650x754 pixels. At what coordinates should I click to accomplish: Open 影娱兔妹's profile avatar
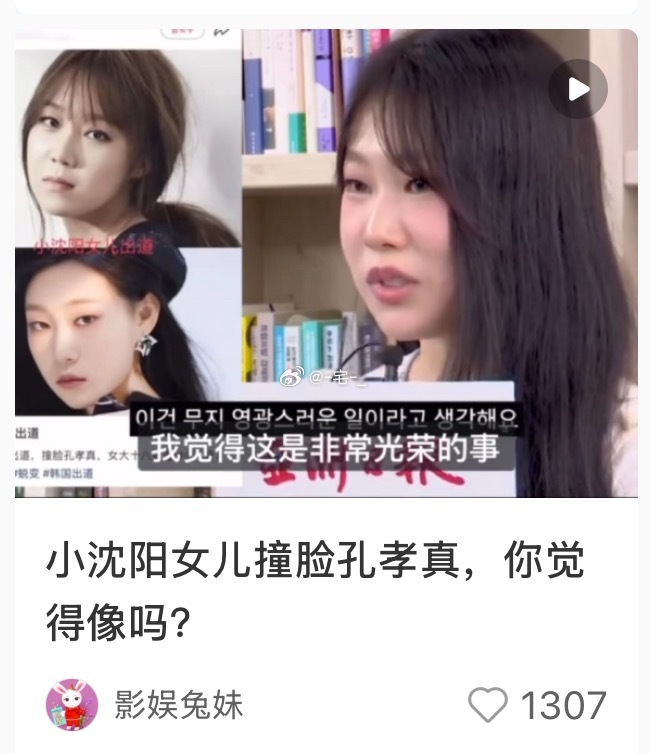(x=72, y=705)
